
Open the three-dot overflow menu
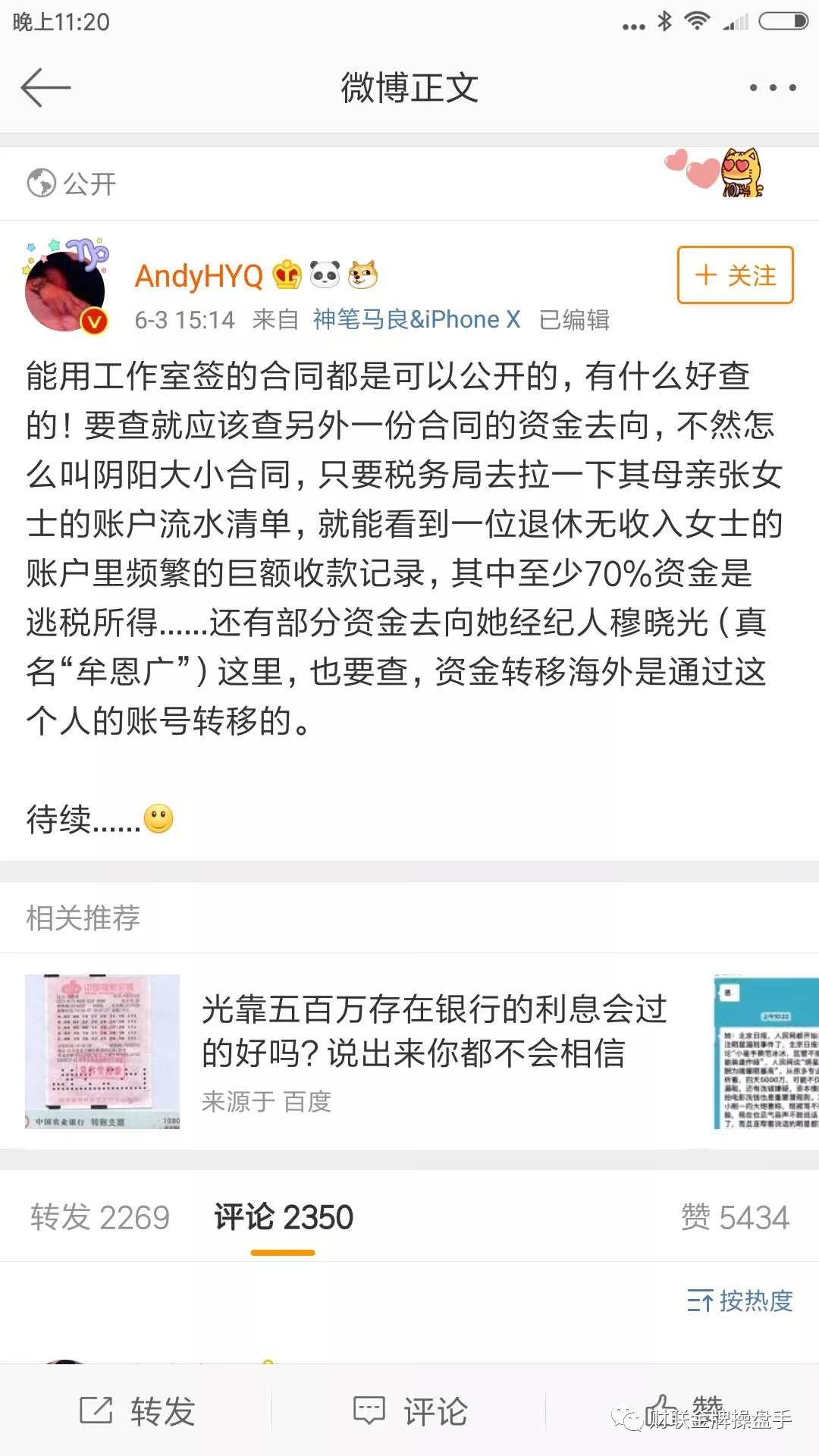[772, 87]
